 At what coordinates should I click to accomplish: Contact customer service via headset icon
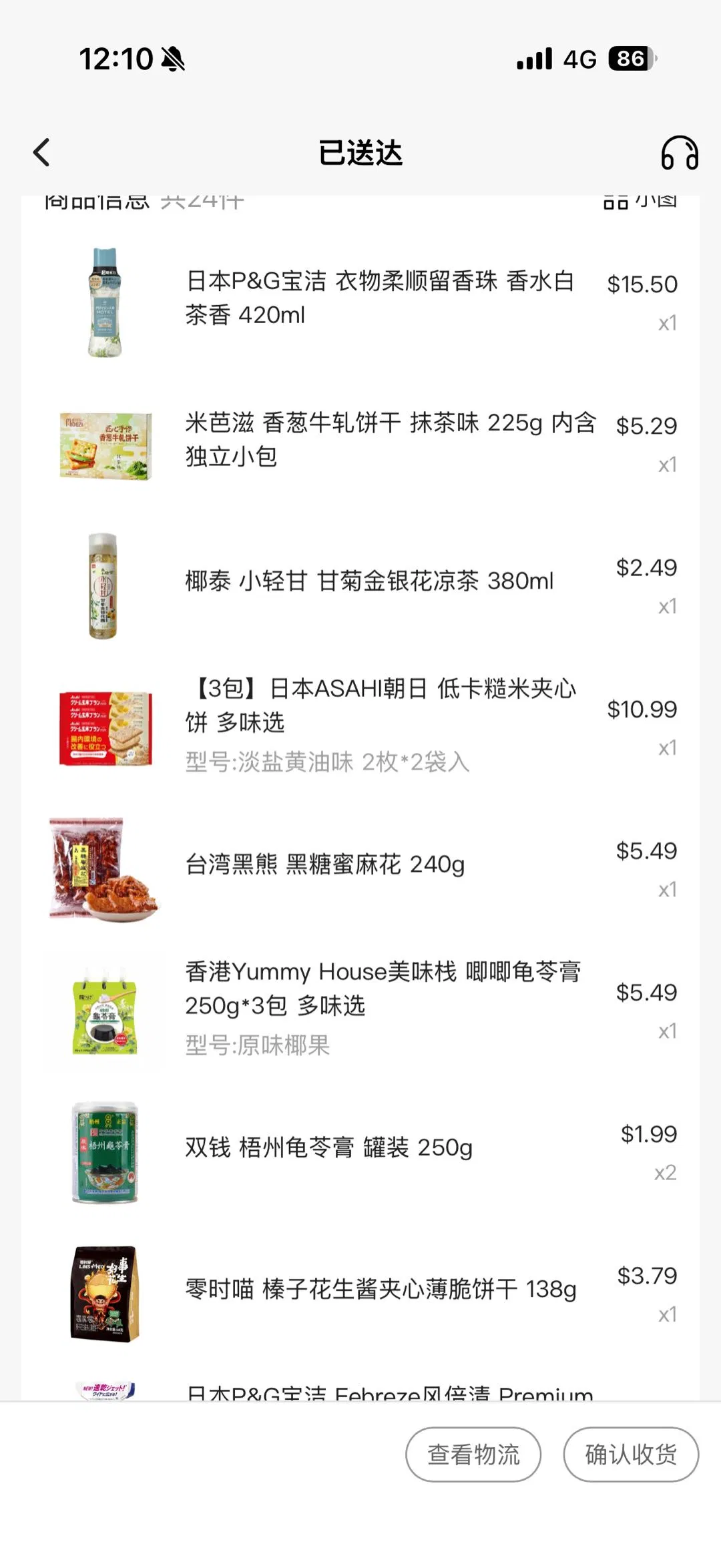(679, 153)
